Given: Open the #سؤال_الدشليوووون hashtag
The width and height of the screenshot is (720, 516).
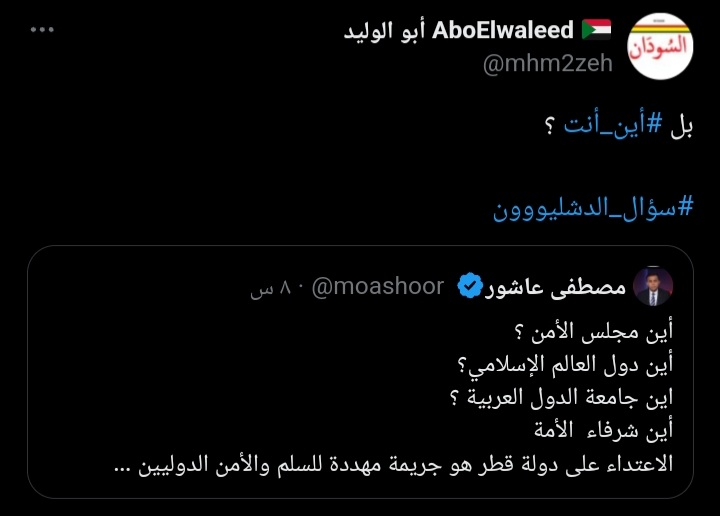Looking at the screenshot, I should click(593, 208).
